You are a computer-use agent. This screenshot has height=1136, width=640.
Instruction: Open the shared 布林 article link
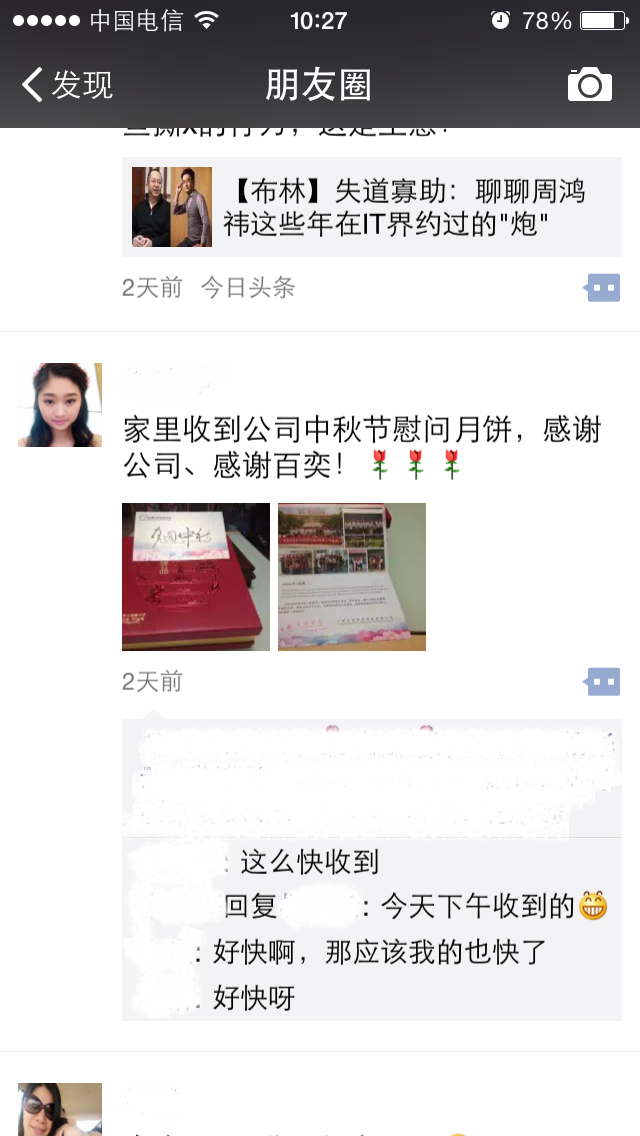point(372,207)
